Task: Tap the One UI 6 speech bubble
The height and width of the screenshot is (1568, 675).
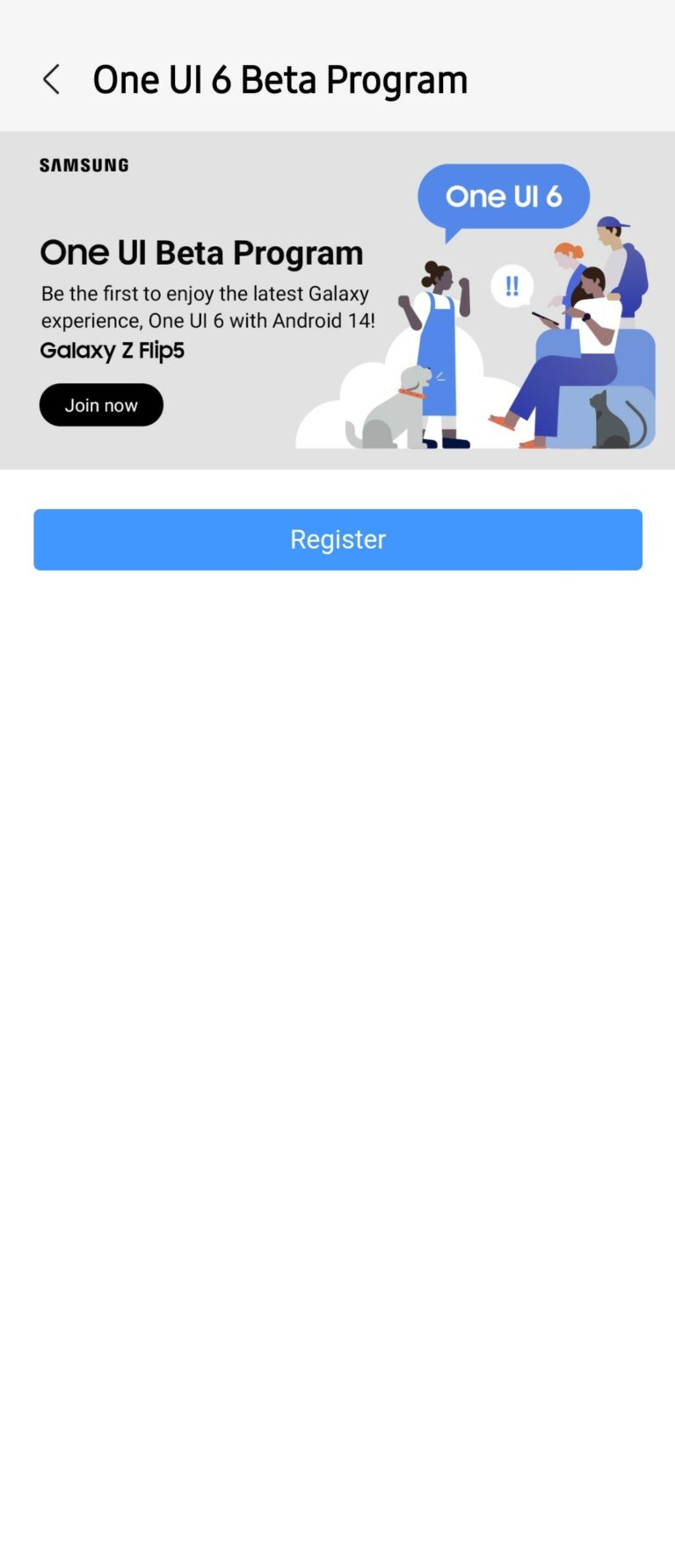Action: click(504, 195)
